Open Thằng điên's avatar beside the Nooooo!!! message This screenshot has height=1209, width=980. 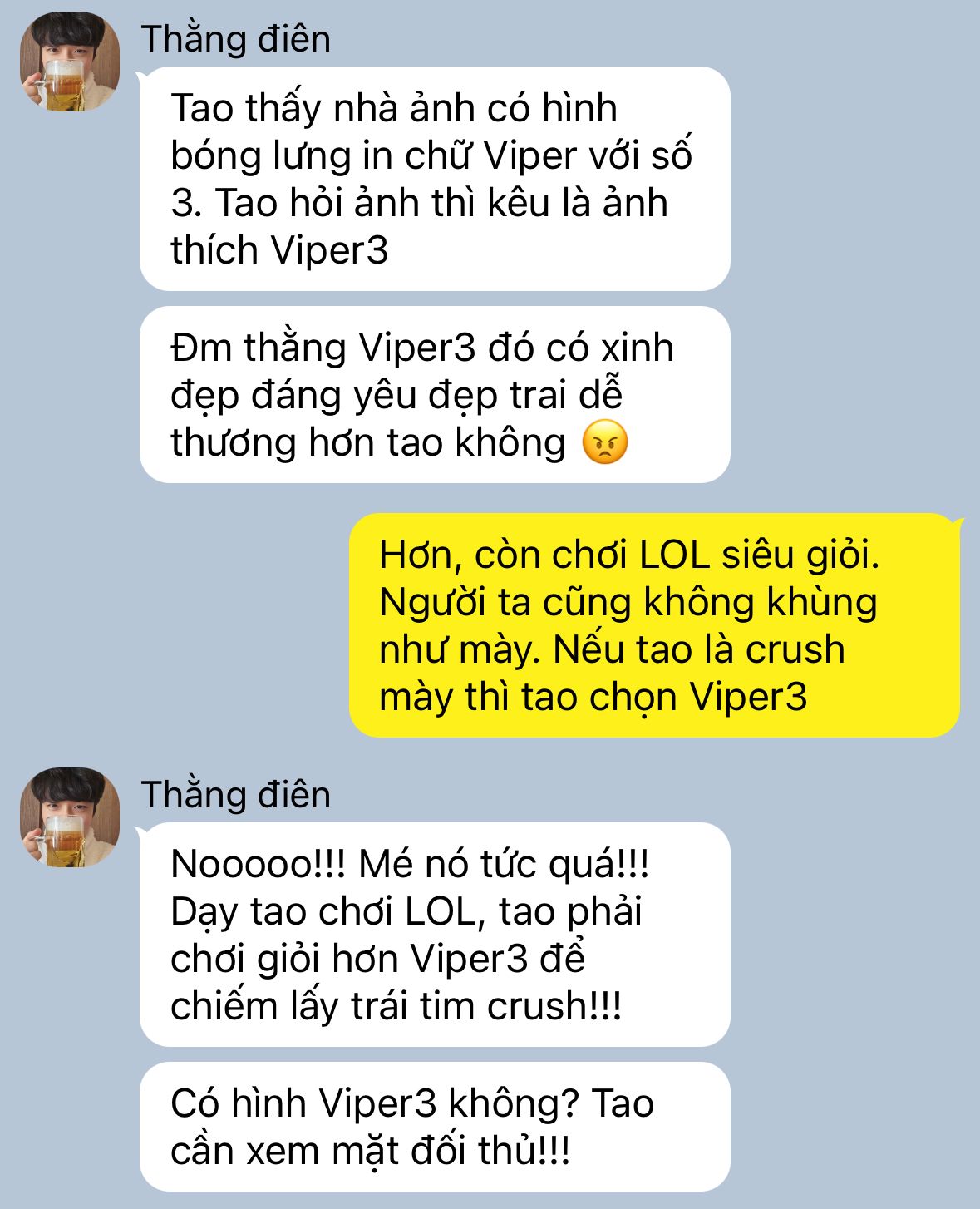(x=70, y=817)
